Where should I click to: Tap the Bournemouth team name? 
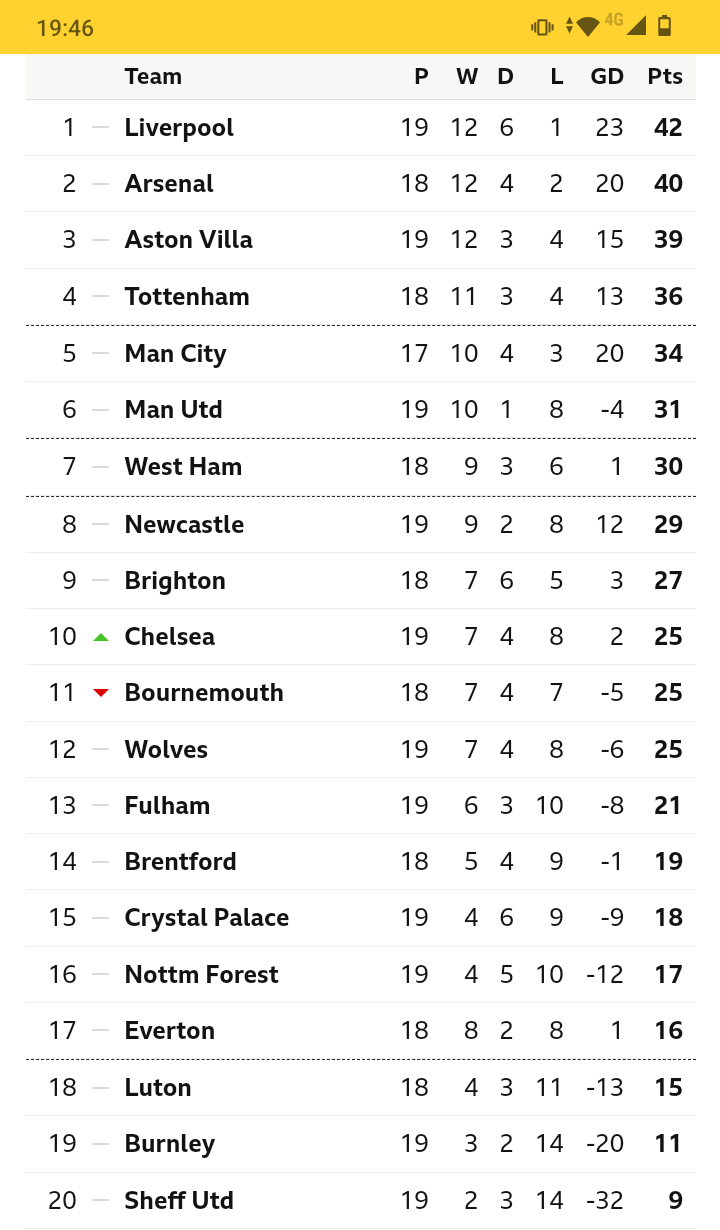(x=204, y=693)
